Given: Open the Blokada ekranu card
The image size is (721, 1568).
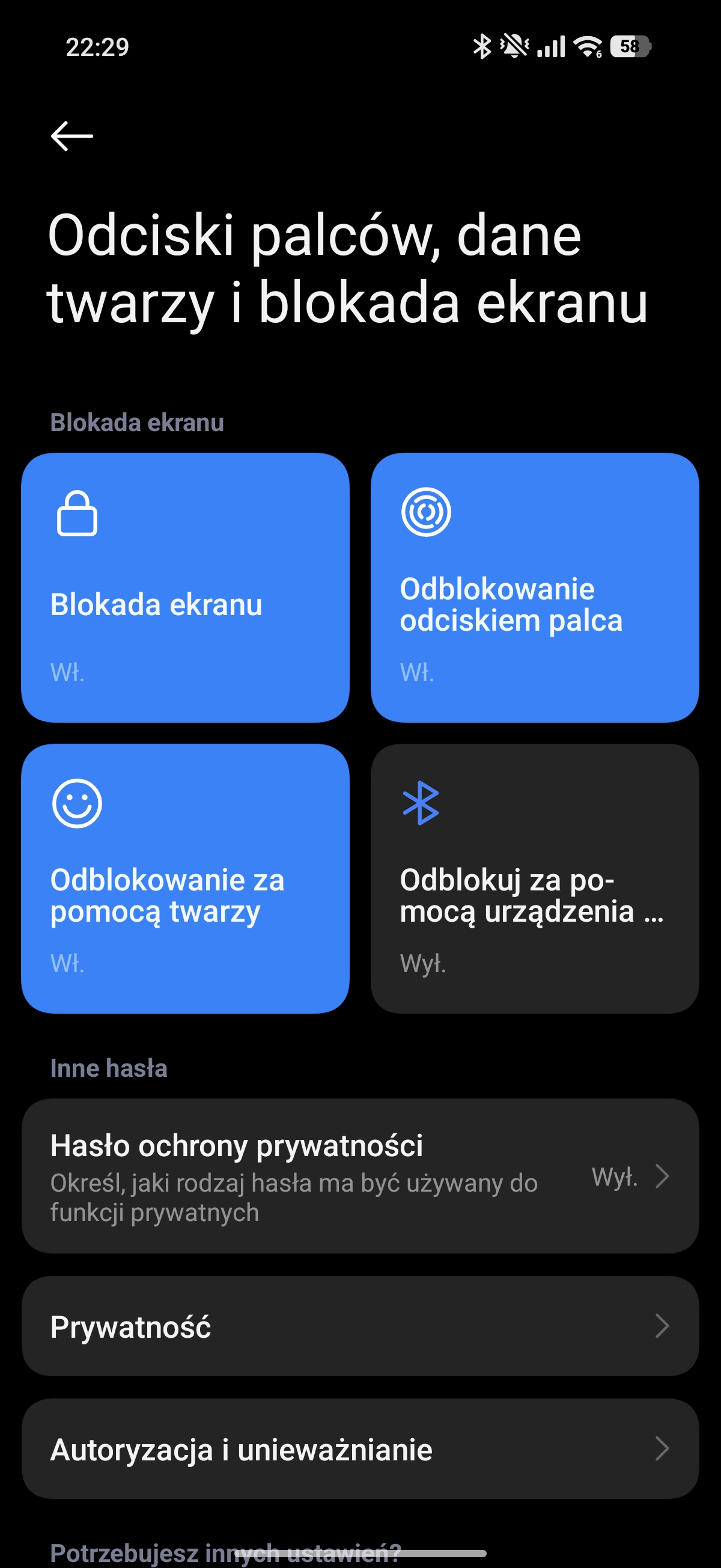Looking at the screenshot, I should click(x=185, y=587).
